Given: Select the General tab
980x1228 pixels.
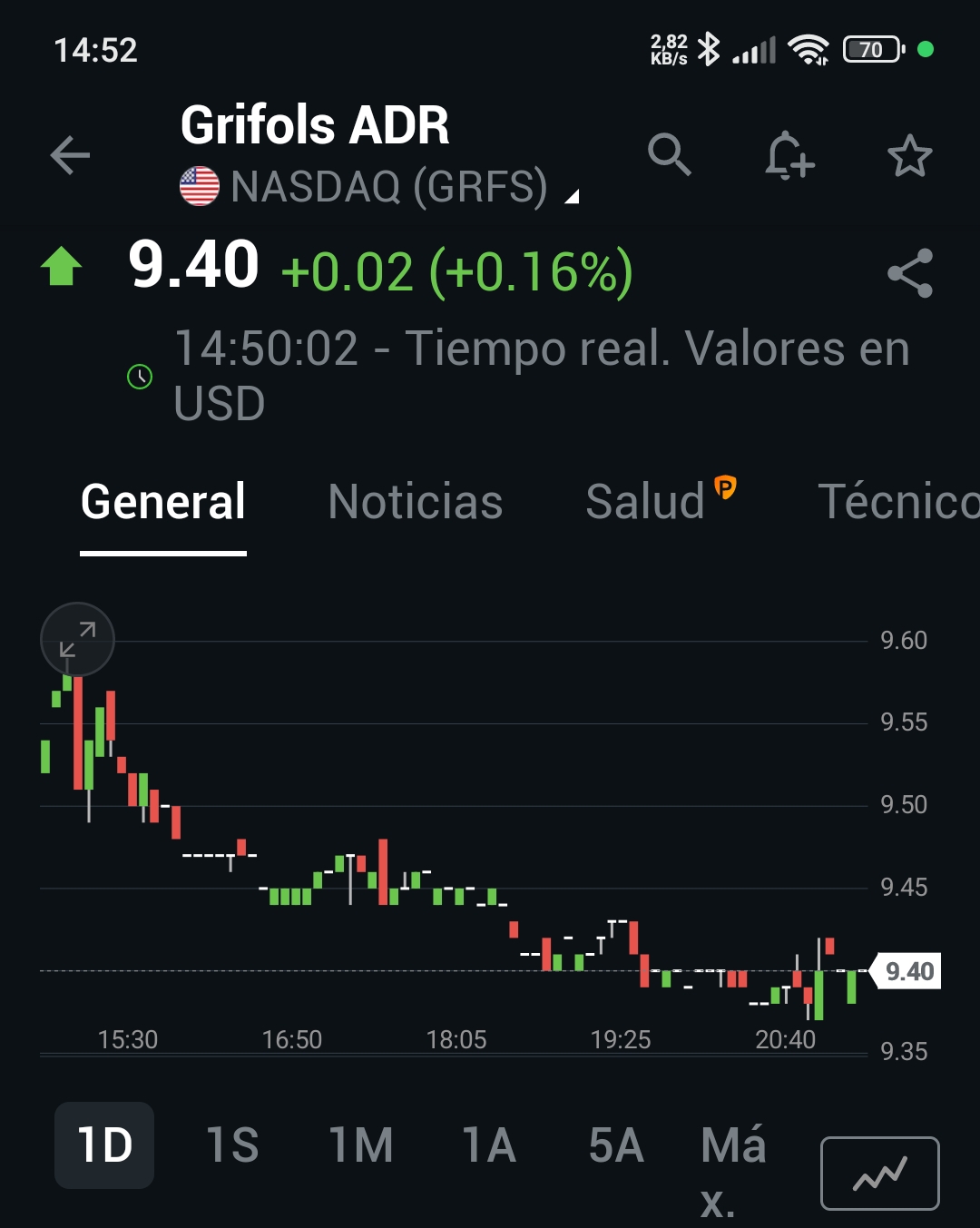Looking at the screenshot, I should tap(163, 502).
